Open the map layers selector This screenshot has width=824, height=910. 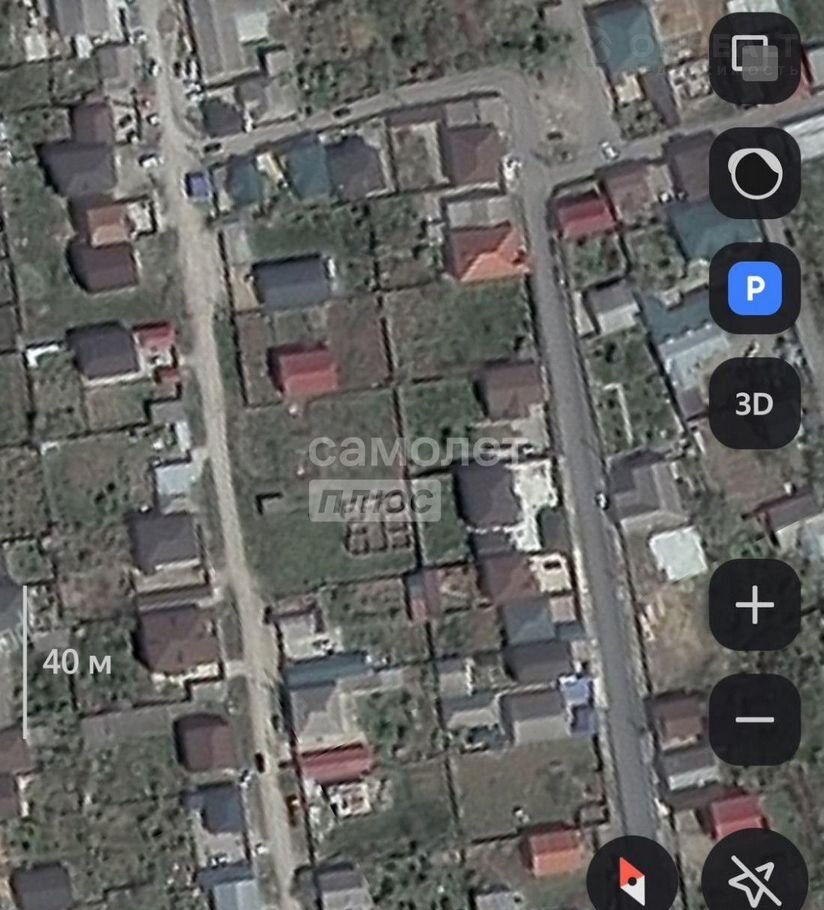point(754,58)
